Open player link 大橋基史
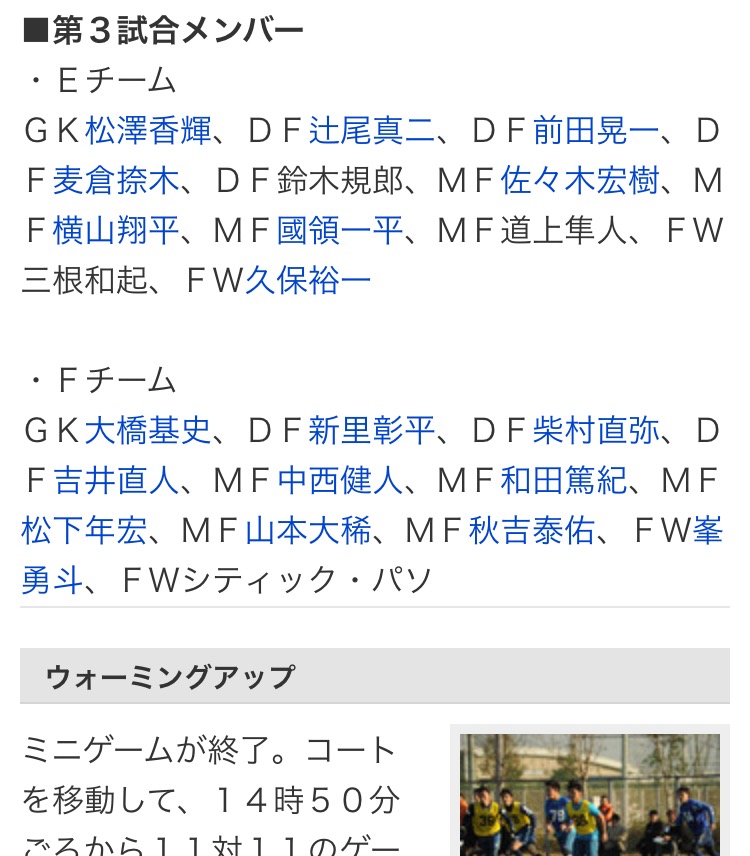This screenshot has width=750, height=856. [x=148, y=431]
